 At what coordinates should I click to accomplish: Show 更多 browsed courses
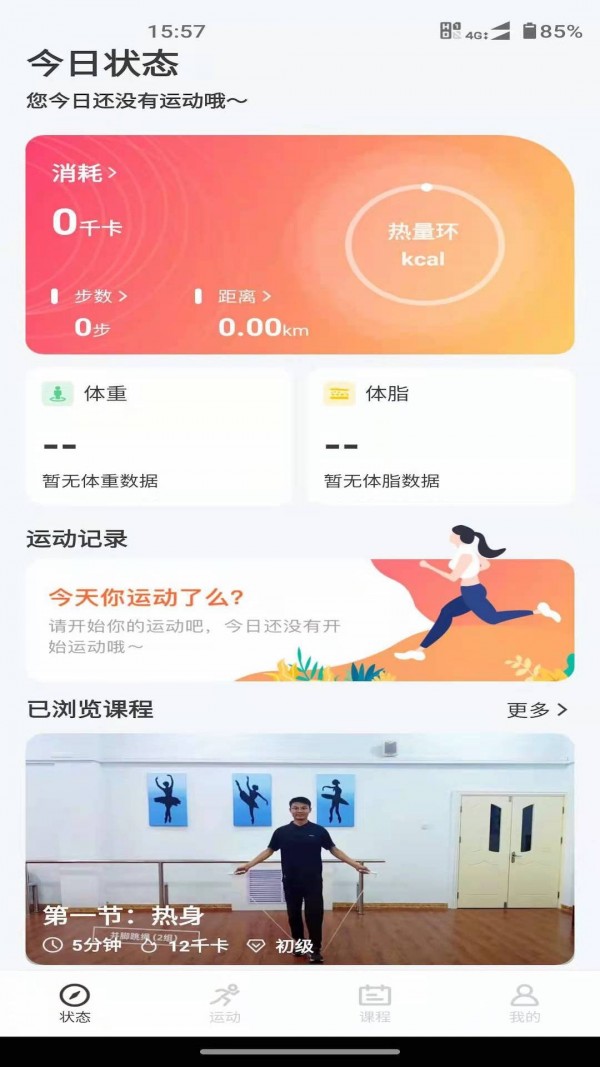coord(537,710)
